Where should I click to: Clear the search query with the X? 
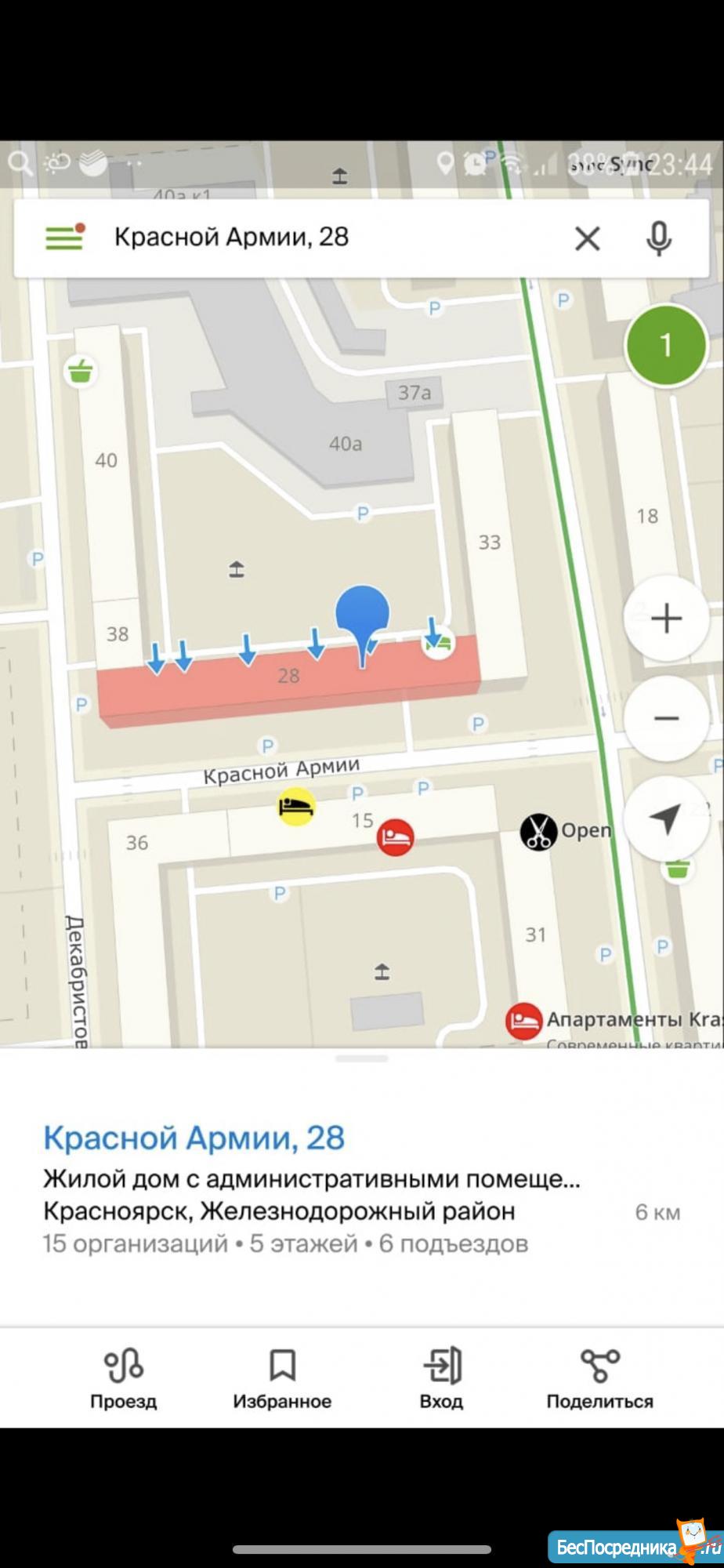click(587, 238)
